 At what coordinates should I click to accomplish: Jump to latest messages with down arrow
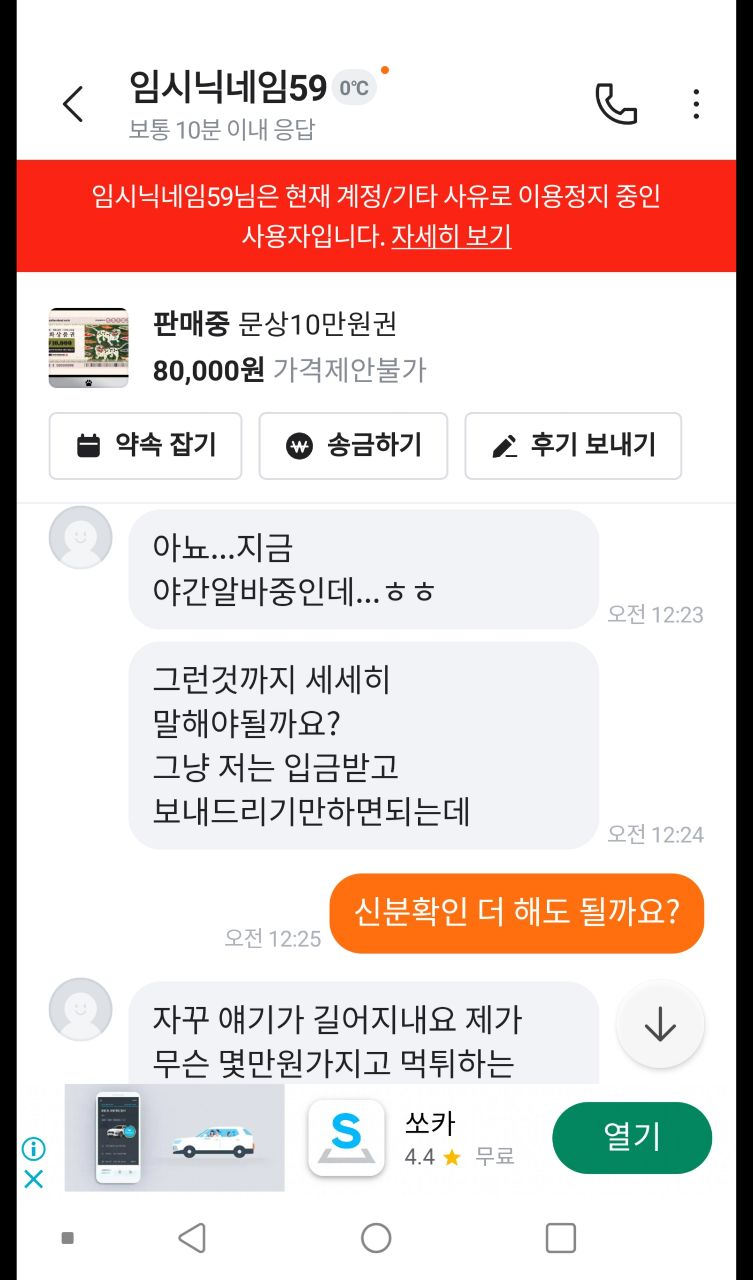(660, 1024)
